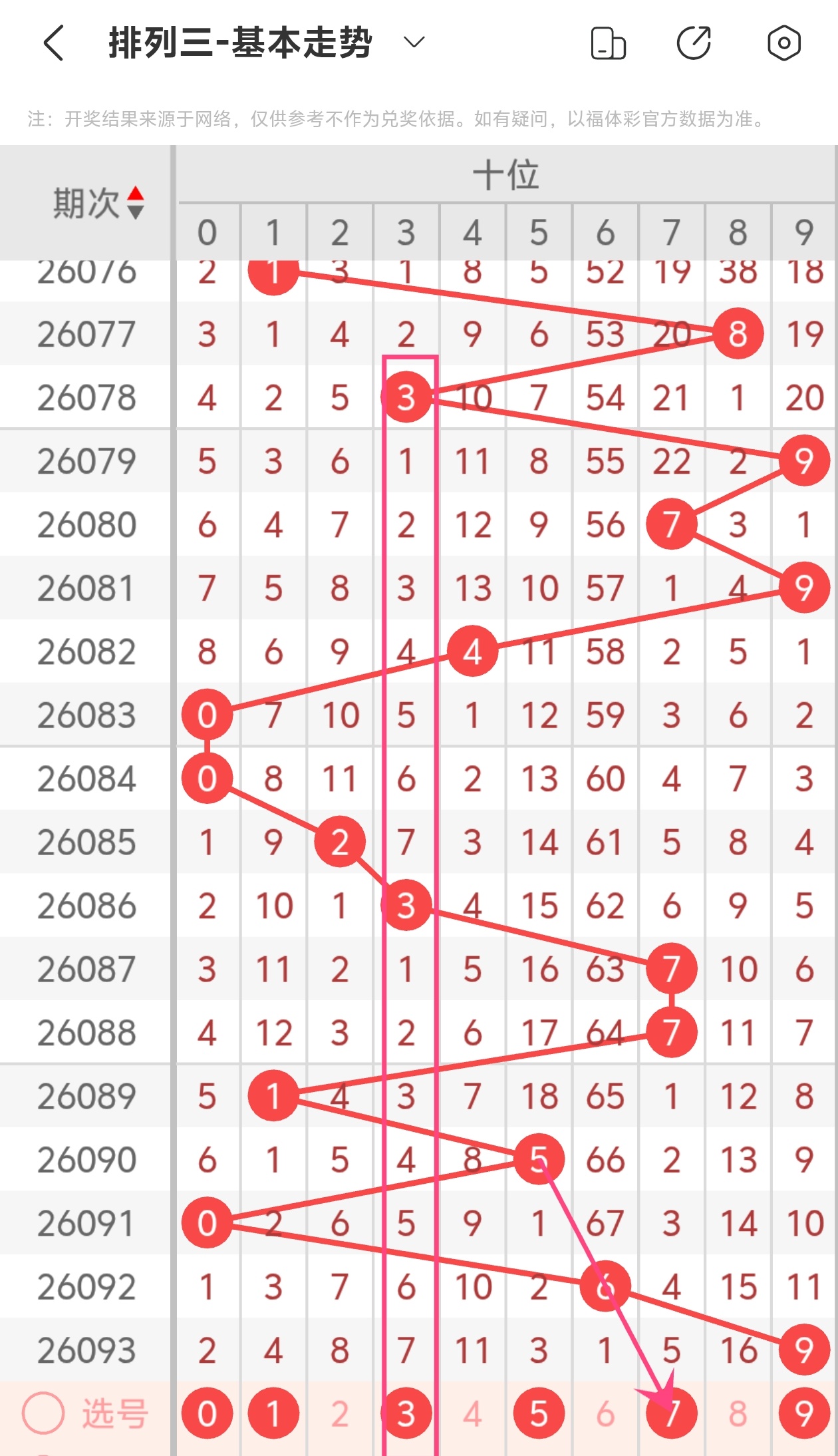
Task: Deselect number 7 in the 选号 row
Action: [672, 1413]
